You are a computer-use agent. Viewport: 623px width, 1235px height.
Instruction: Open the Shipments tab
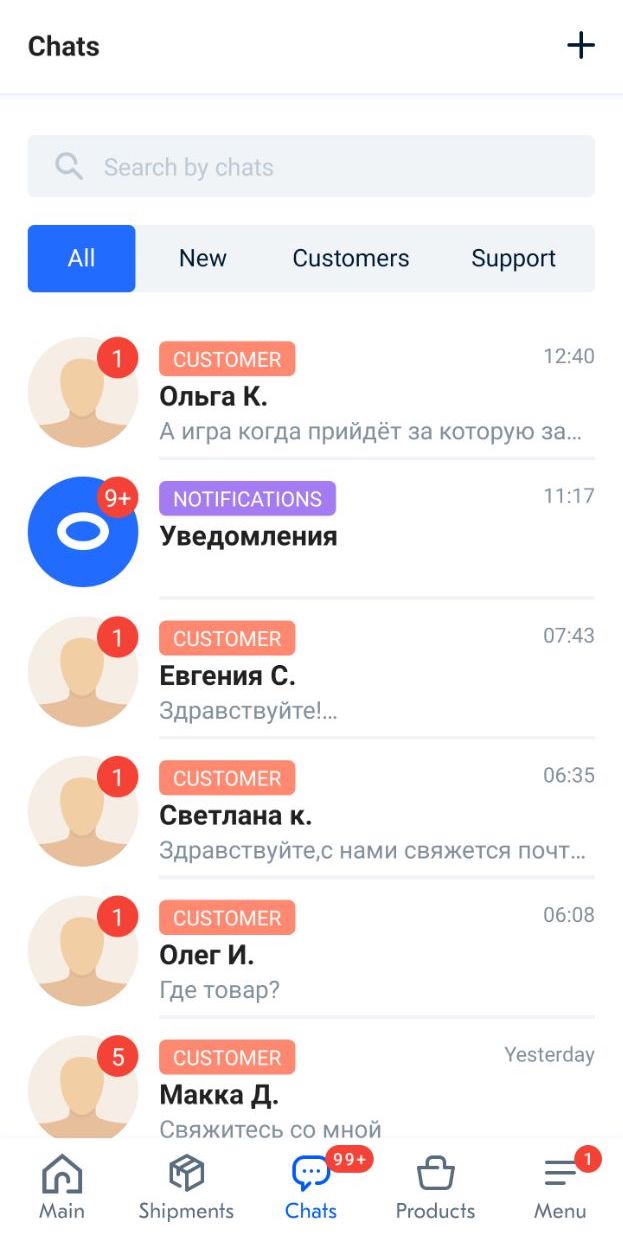[186, 1187]
